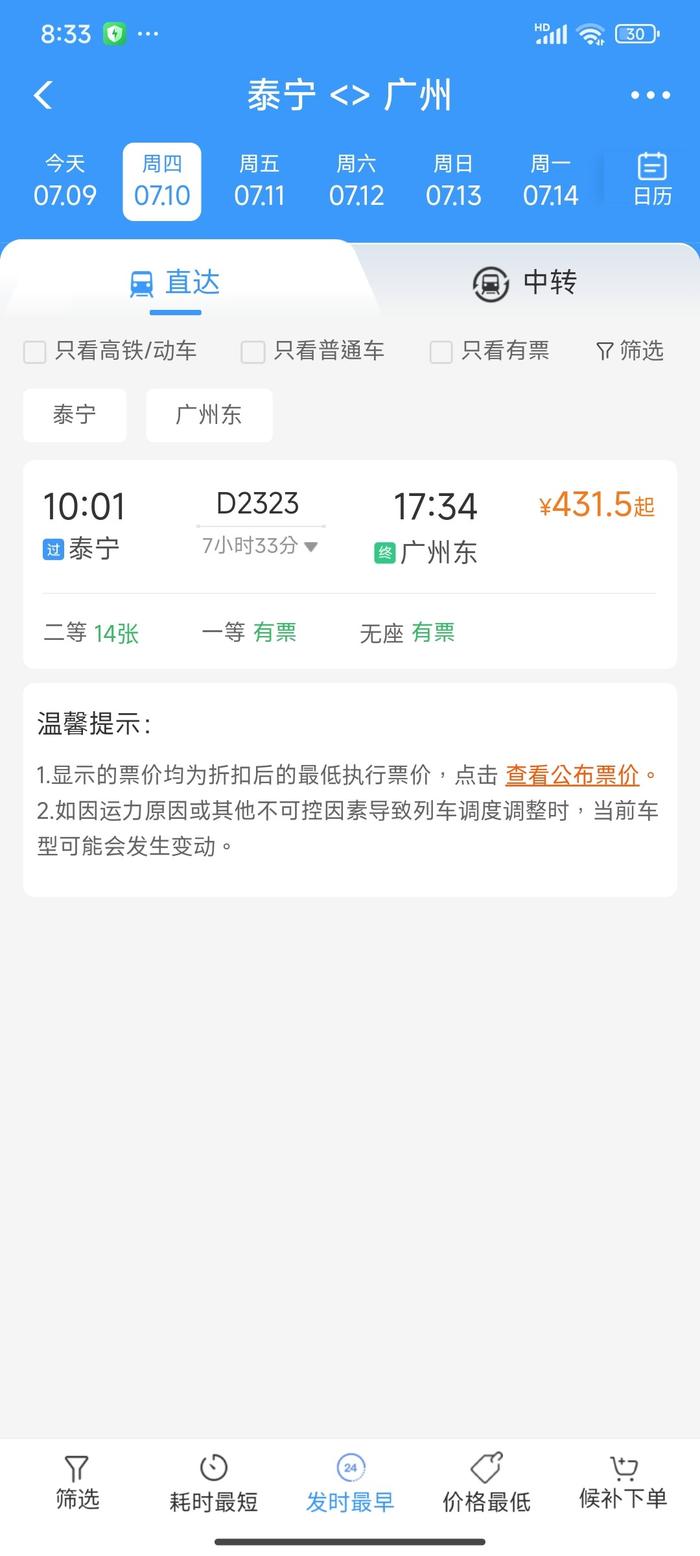Image resolution: width=700 pixels, height=1556 pixels.
Task: Open 候补下单 waitlist order
Action: [x=623, y=1484]
